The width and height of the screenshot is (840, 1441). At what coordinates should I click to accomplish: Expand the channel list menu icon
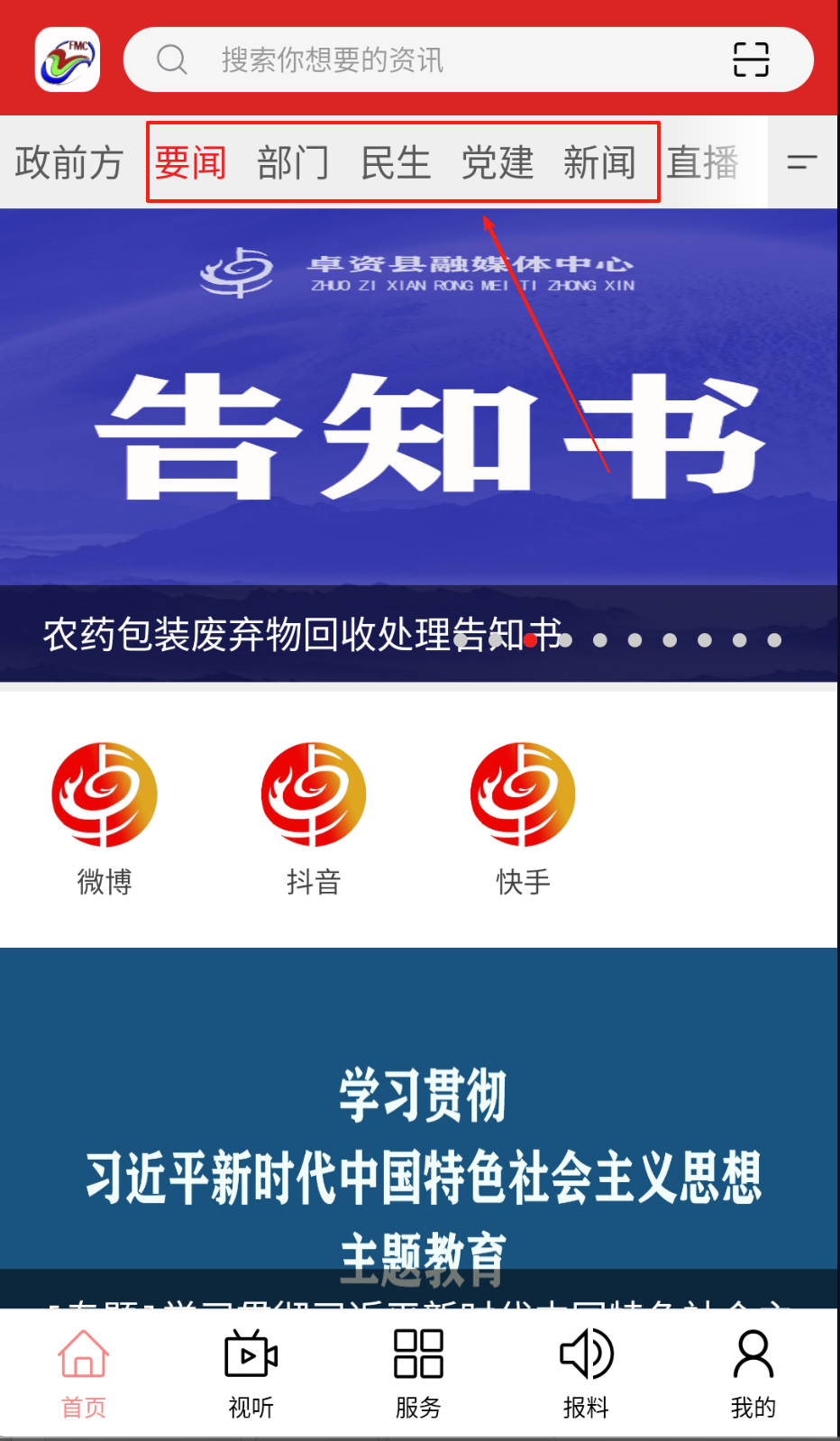pos(801,162)
